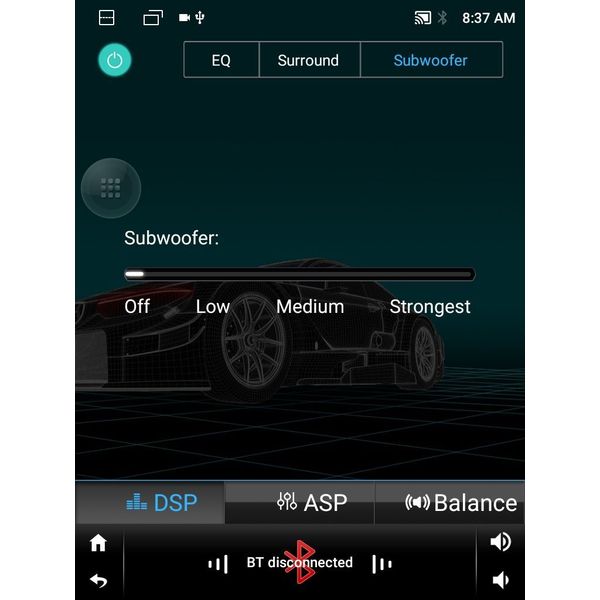Tap the BT disconnected status
Image resolution: width=600 pixels, height=600 pixels.
click(x=299, y=563)
